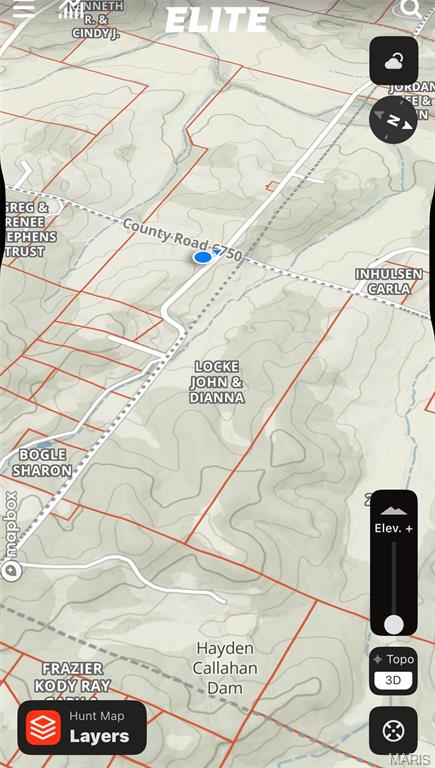Open the hamburger menu

[24, 8]
